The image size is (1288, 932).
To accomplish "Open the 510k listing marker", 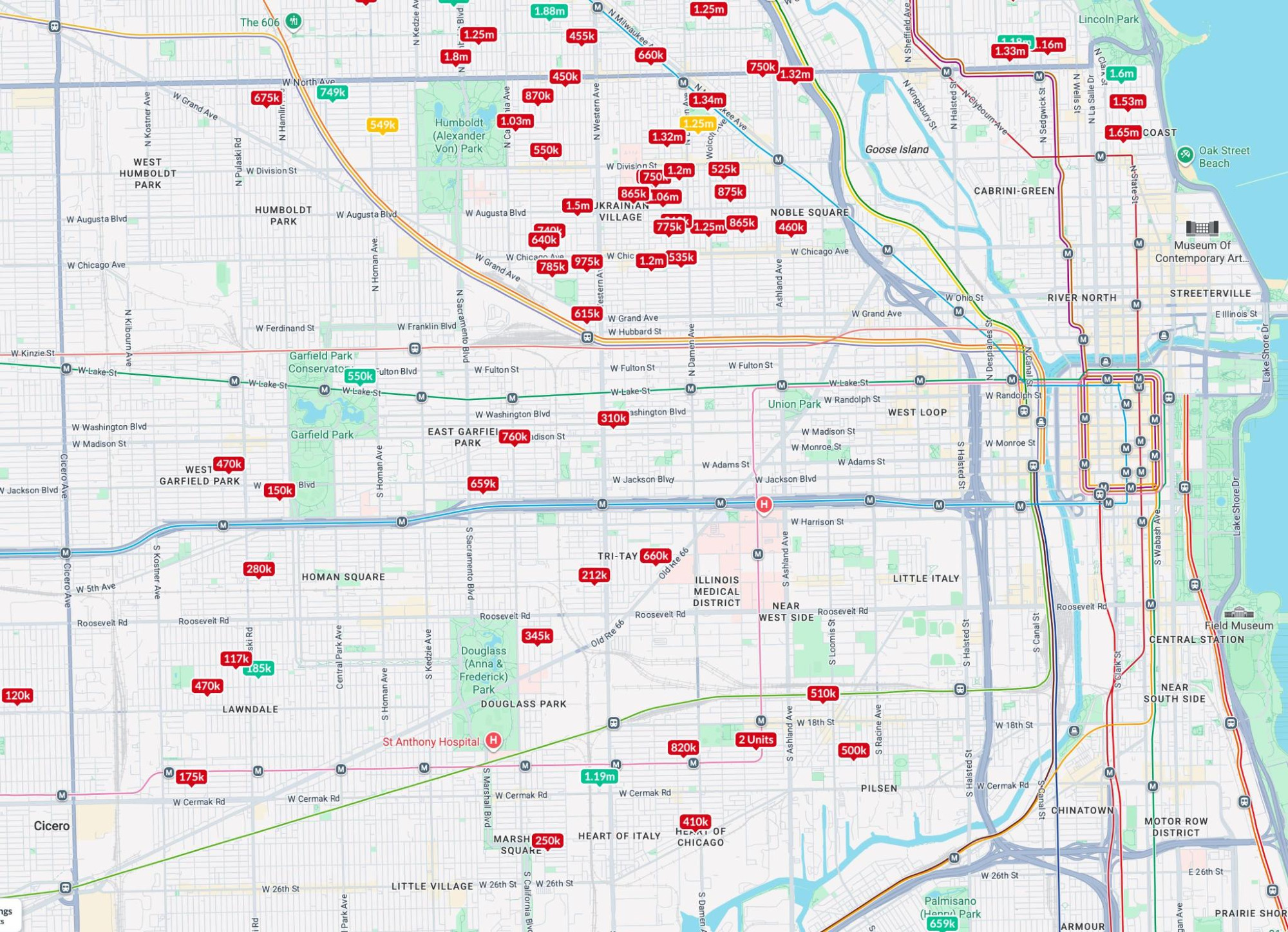I will pos(823,693).
